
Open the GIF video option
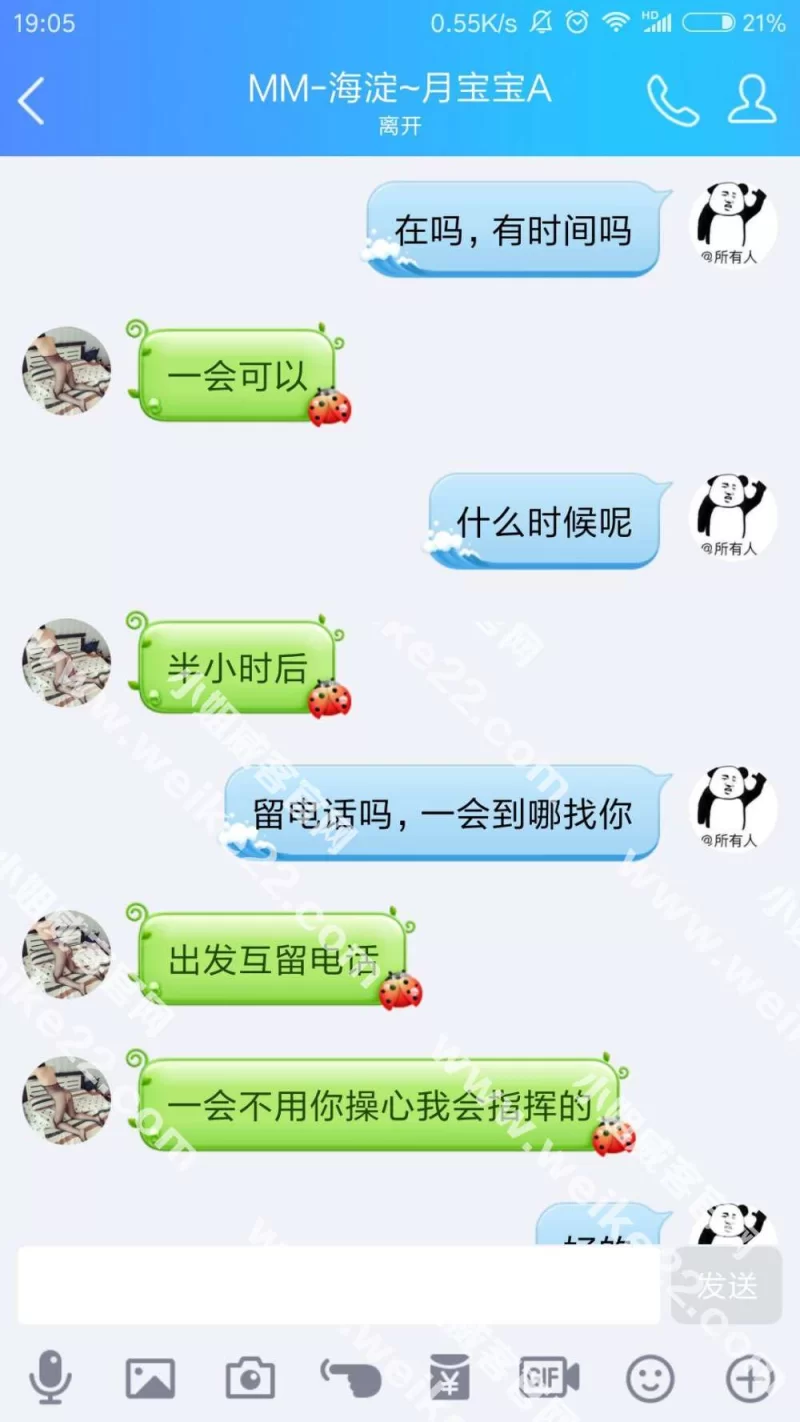coord(549,1379)
